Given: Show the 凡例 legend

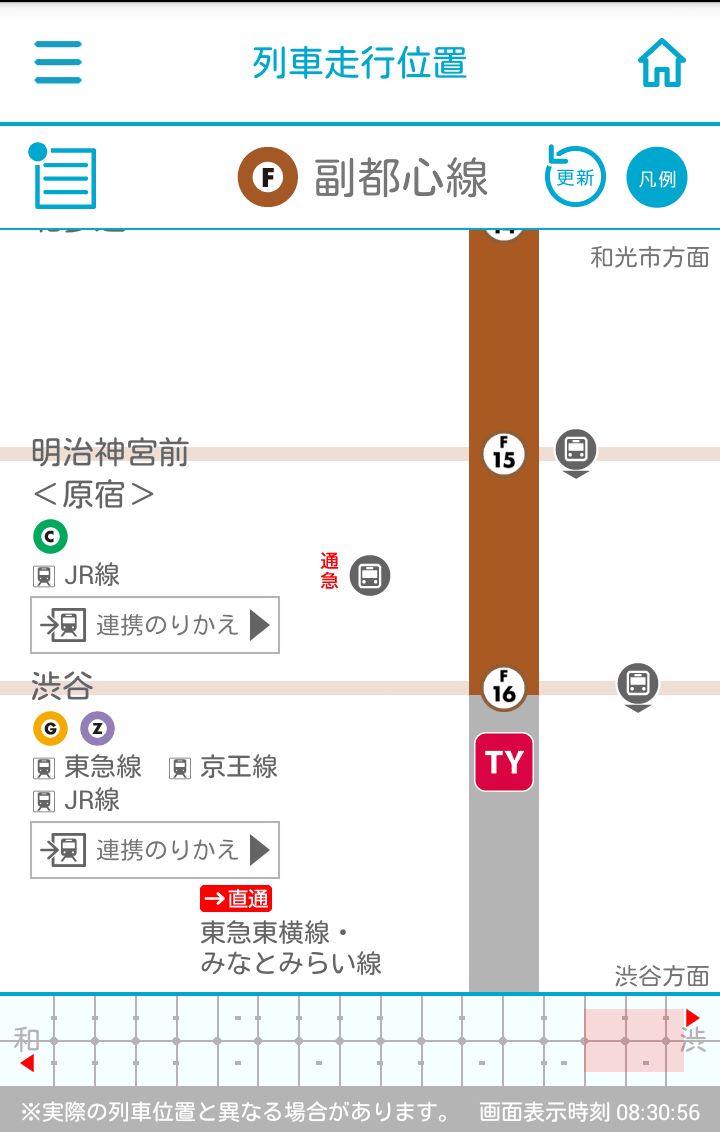Looking at the screenshot, I should [657, 178].
